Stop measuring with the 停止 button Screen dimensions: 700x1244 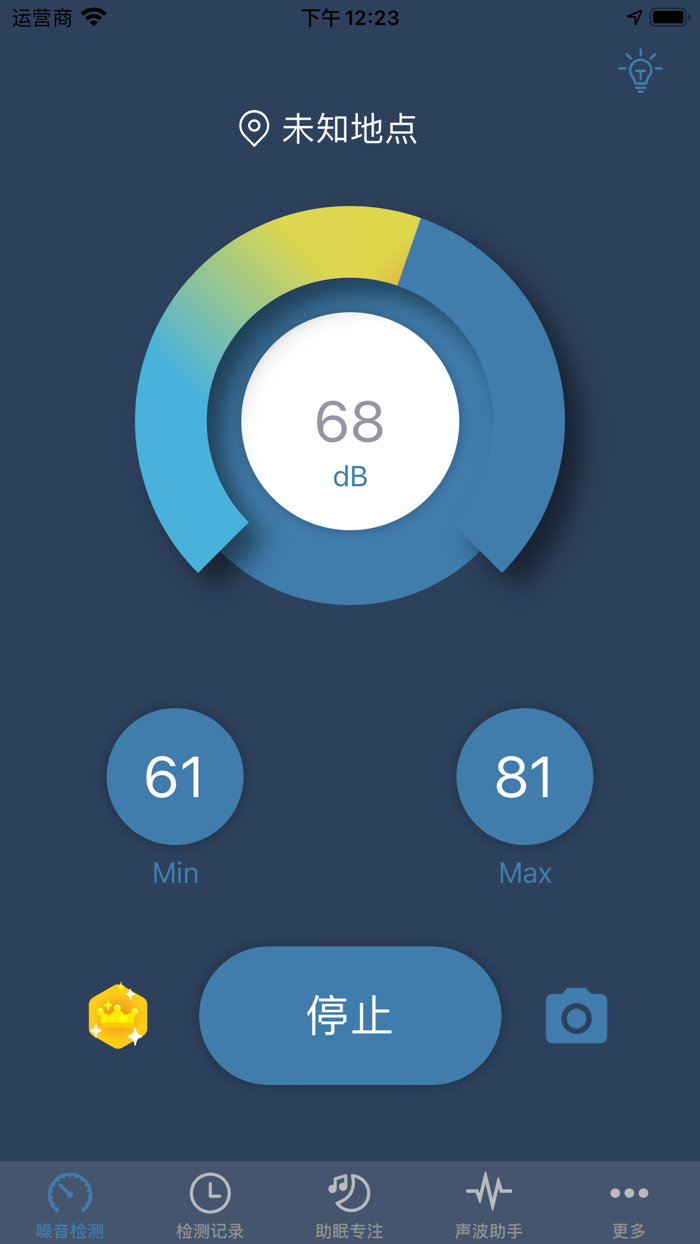click(x=350, y=1015)
